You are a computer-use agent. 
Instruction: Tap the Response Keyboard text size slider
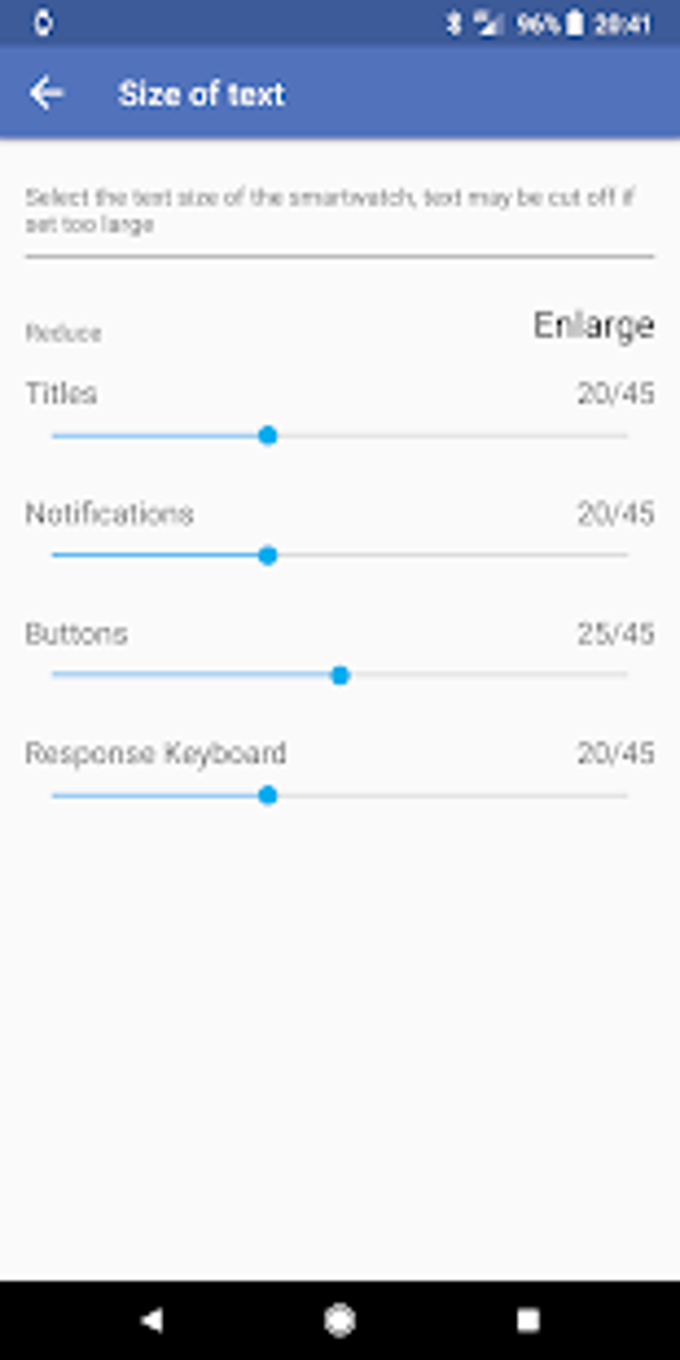coord(340,796)
